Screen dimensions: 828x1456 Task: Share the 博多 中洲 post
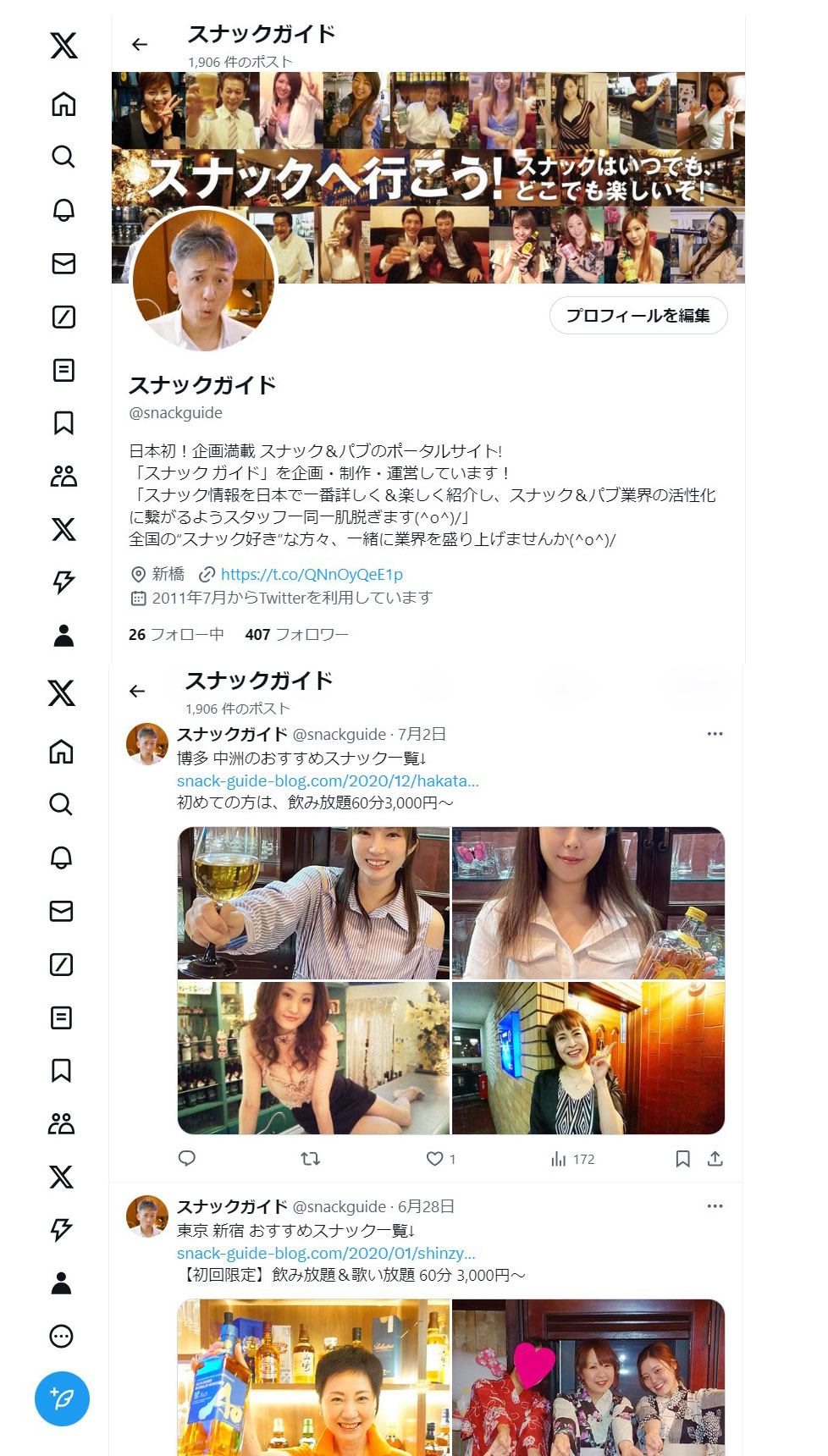[x=715, y=1159]
